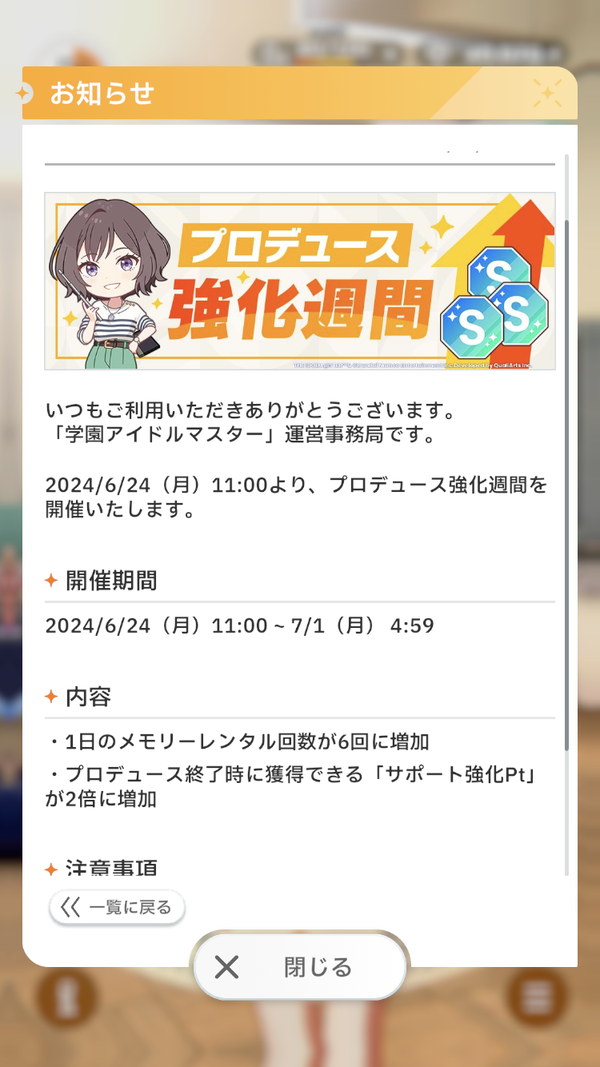The image size is (600, 1067).
Task: Close the お知らせ dialog with 閉じる
Action: [301, 966]
